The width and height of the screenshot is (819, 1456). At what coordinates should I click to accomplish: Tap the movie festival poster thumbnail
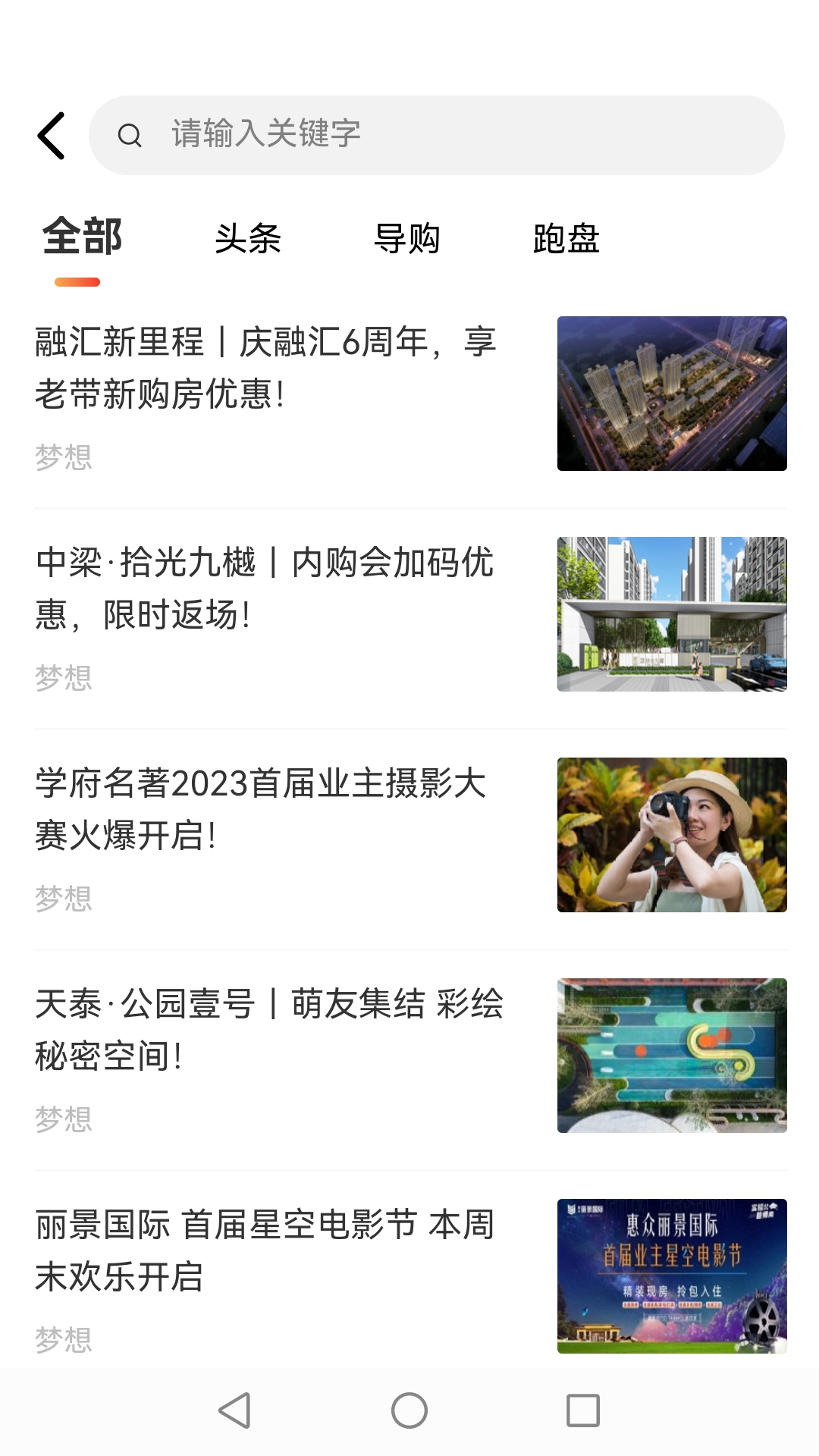[672, 1272]
